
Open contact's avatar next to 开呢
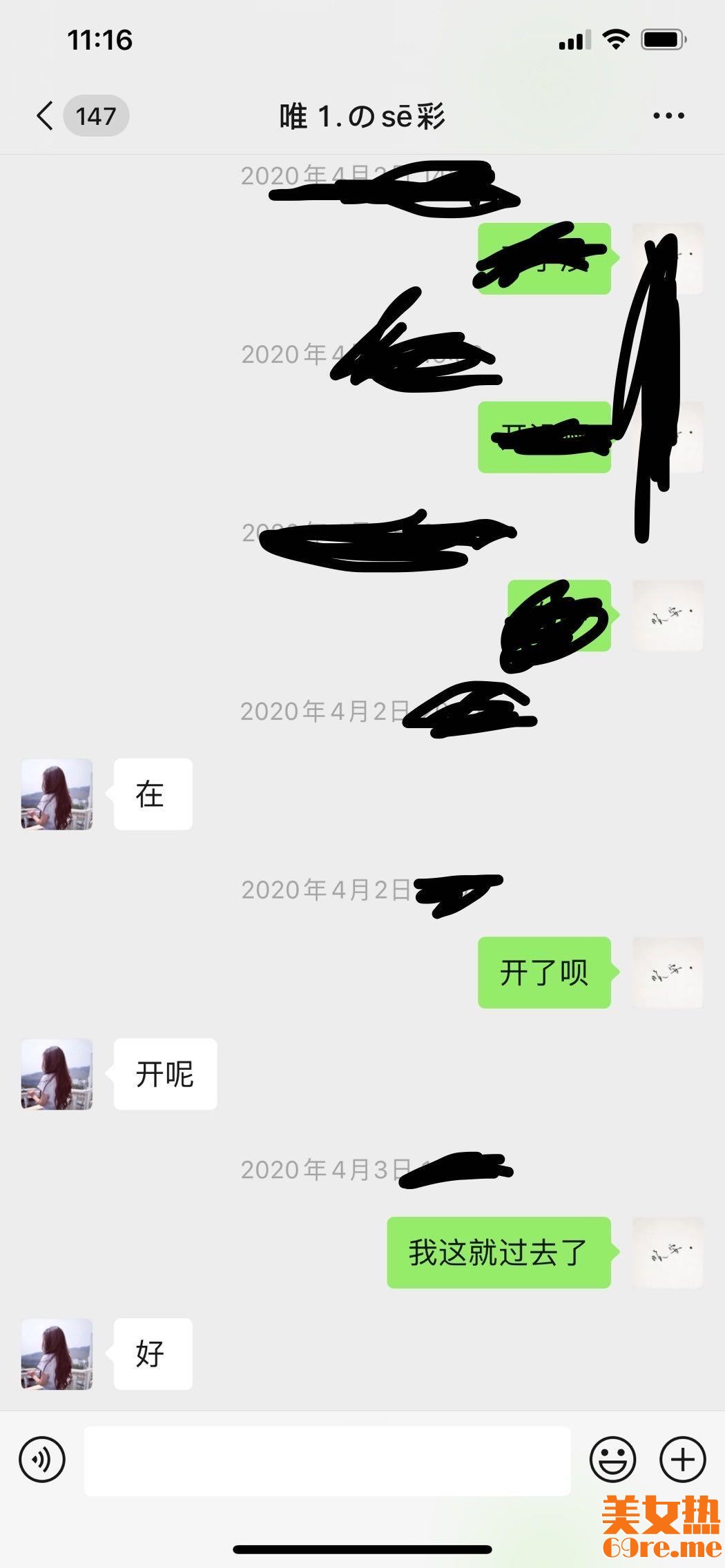point(57,1074)
